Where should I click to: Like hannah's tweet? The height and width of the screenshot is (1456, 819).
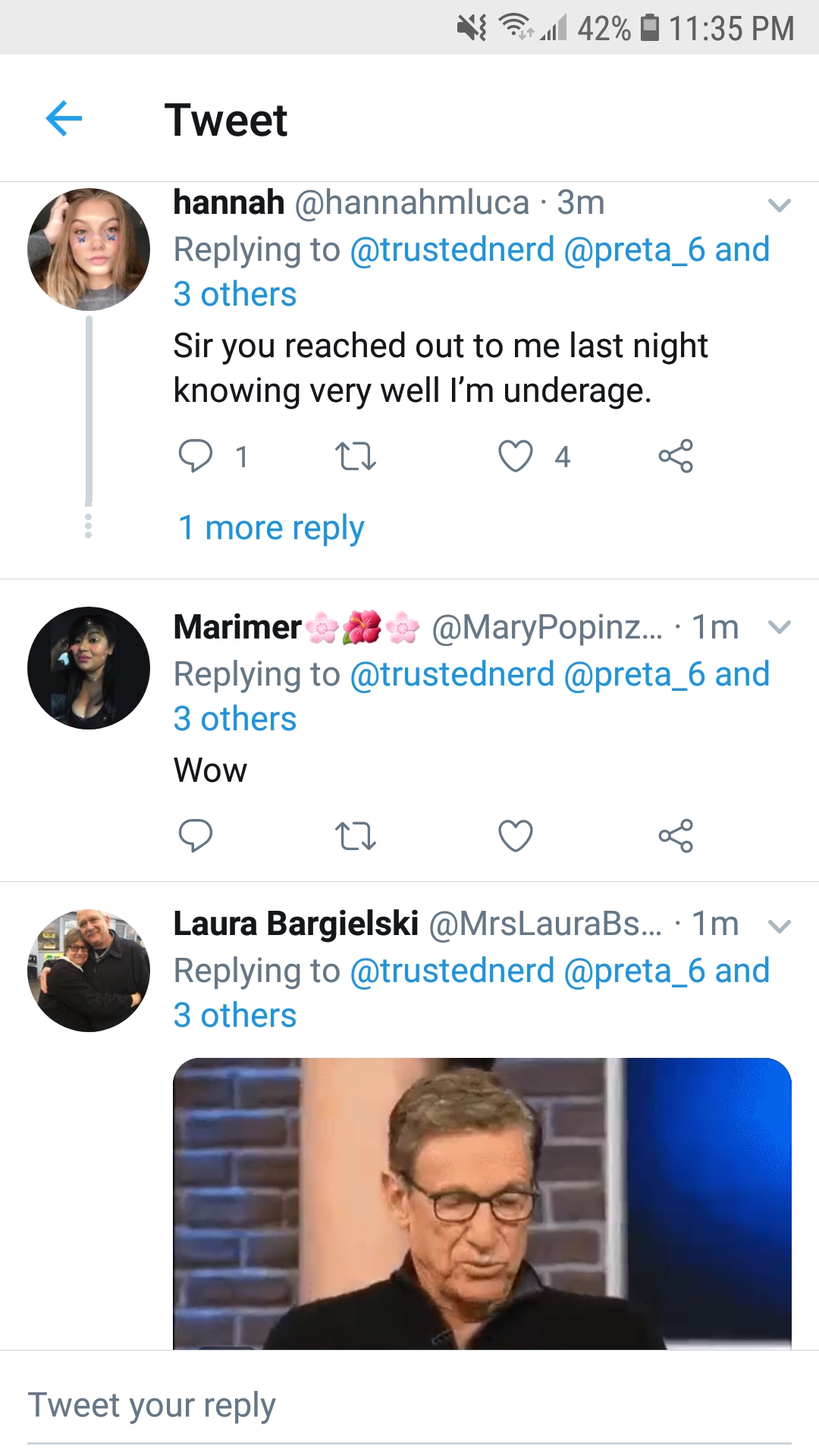(516, 456)
